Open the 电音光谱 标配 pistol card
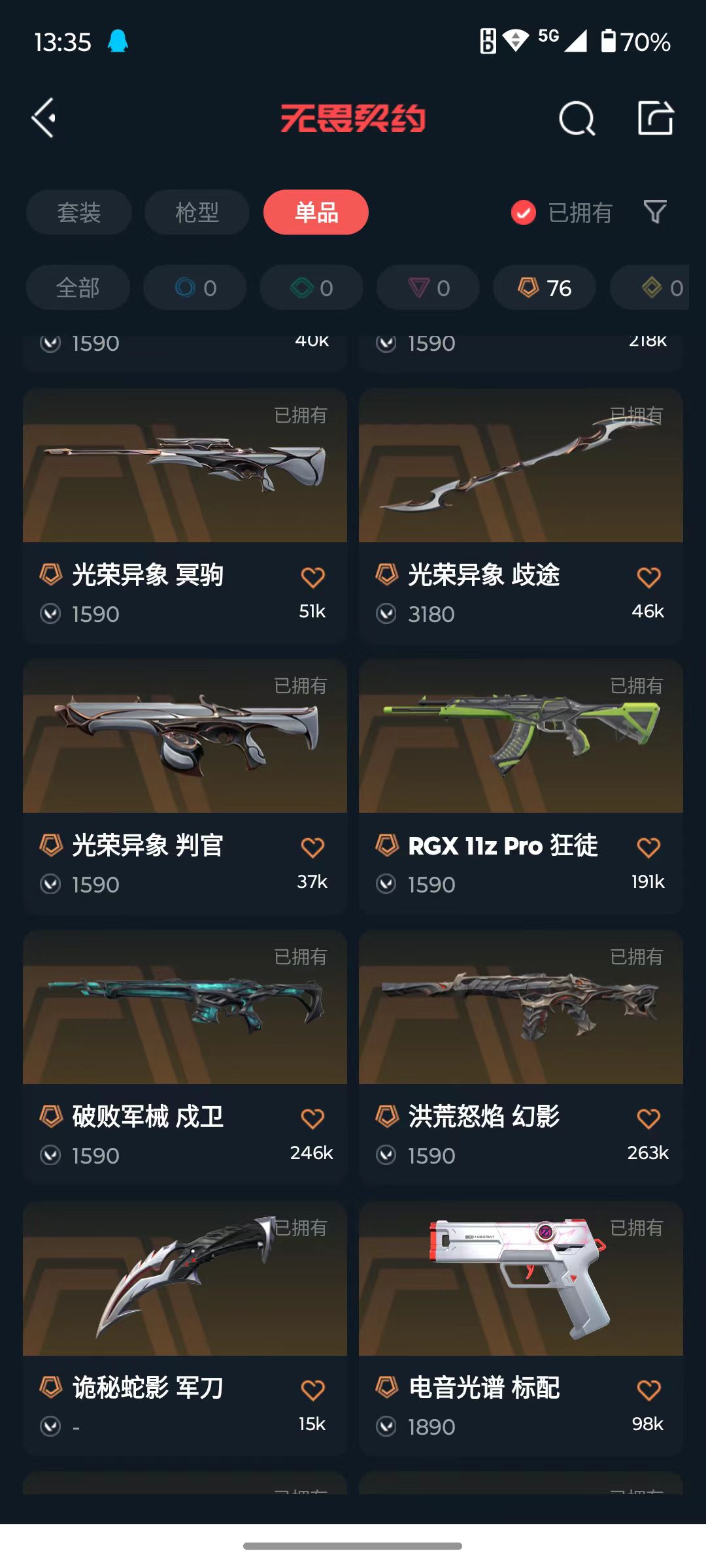 521,1329
